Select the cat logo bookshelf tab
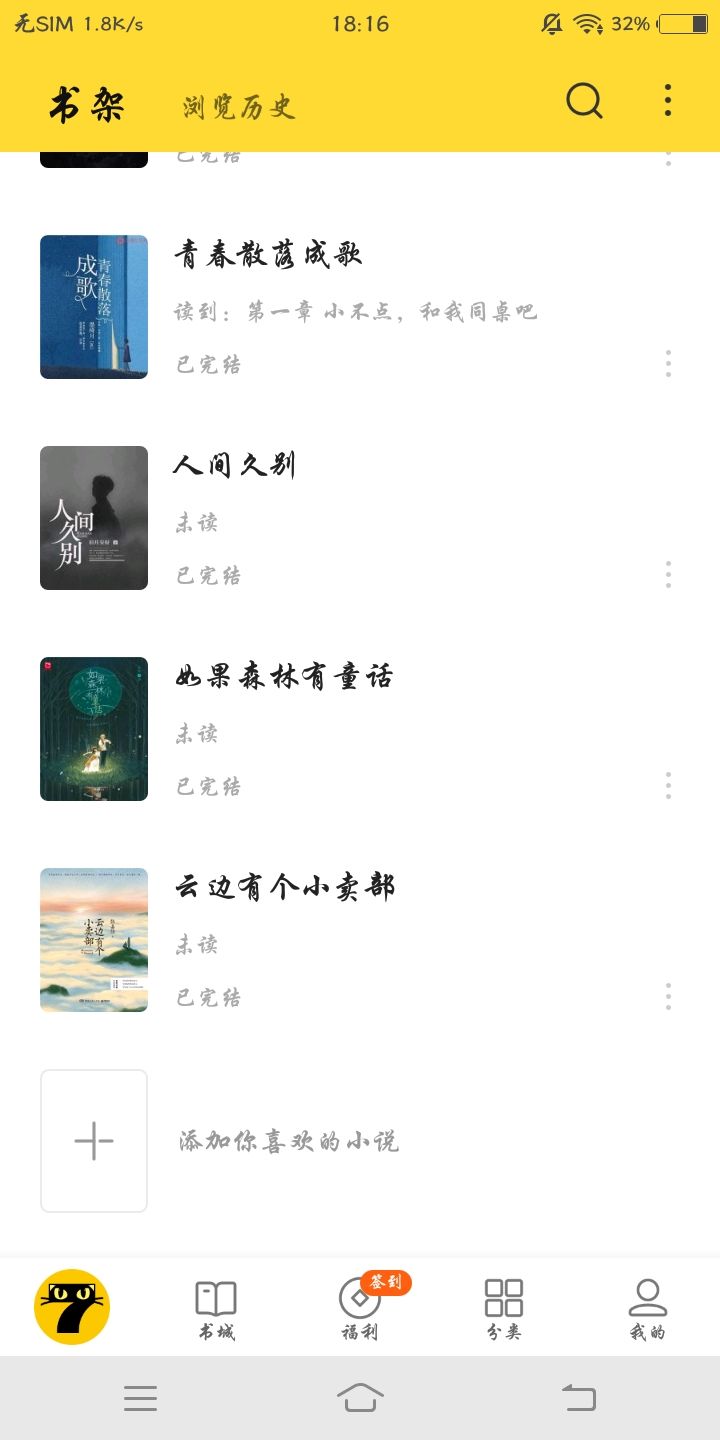The height and width of the screenshot is (1440, 720). [72, 1307]
